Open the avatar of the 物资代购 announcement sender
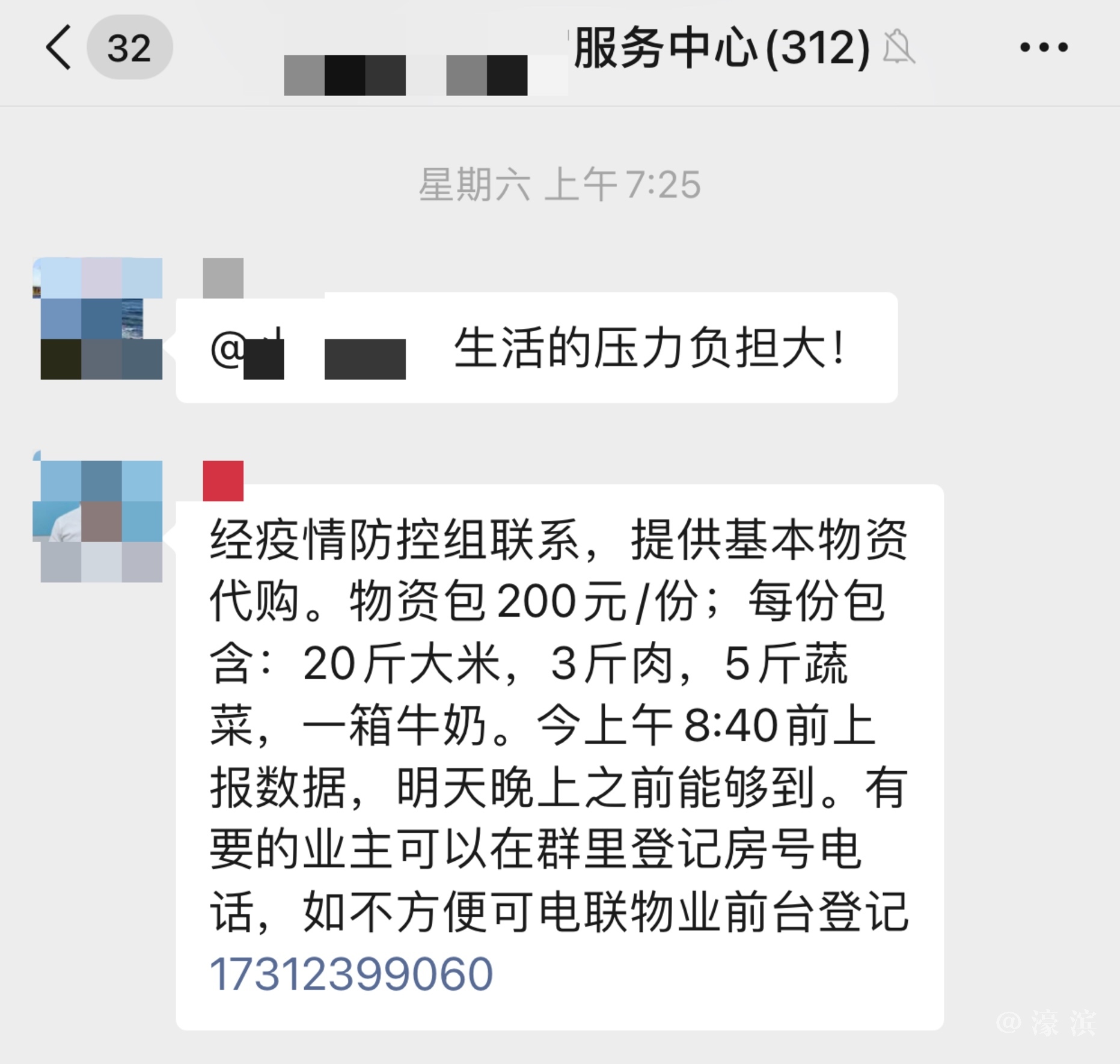The width and height of the screenshot is (1120, 1064). [x=98, y=521]
